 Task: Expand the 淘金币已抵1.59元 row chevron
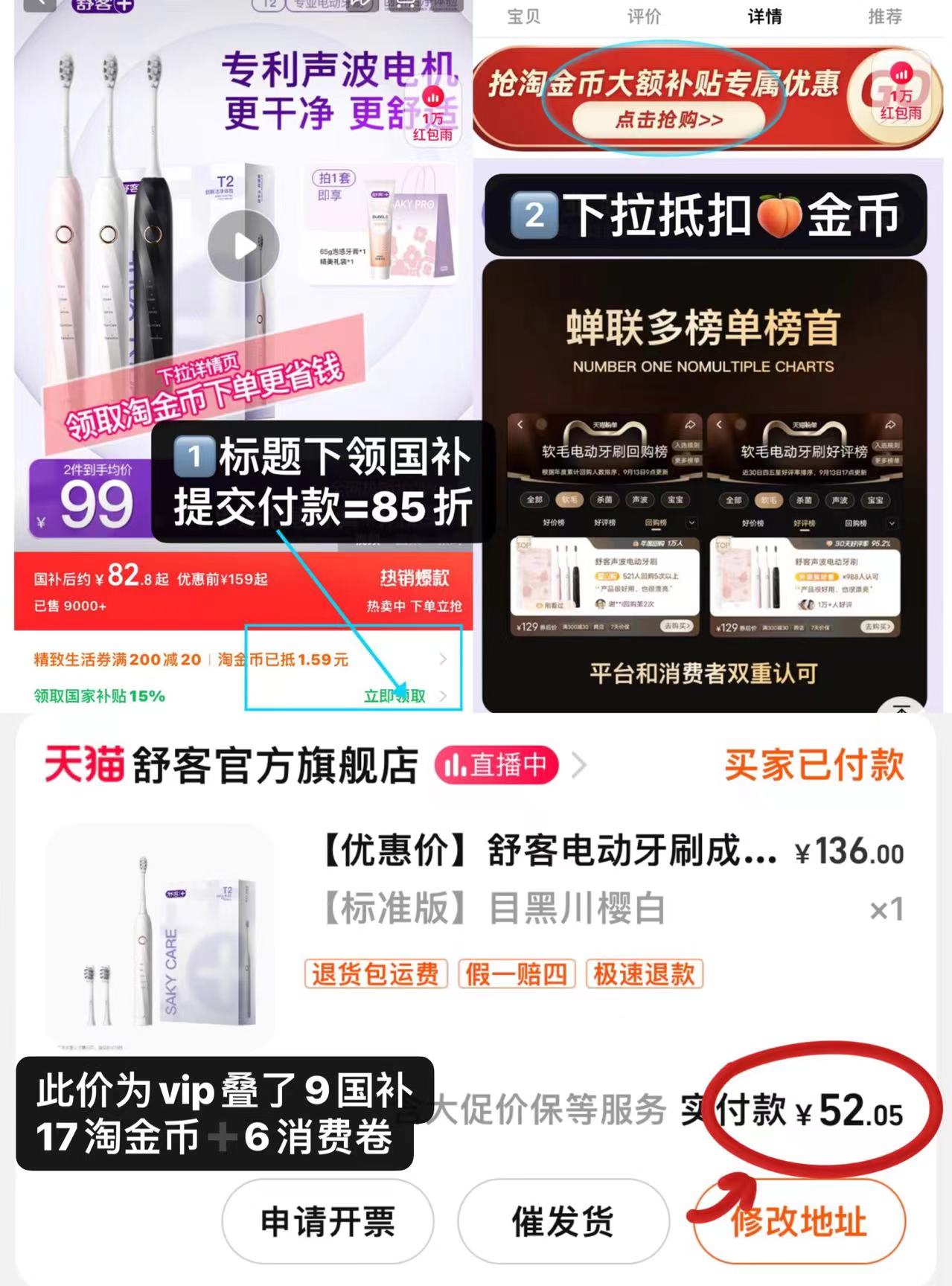coord(443,659)
